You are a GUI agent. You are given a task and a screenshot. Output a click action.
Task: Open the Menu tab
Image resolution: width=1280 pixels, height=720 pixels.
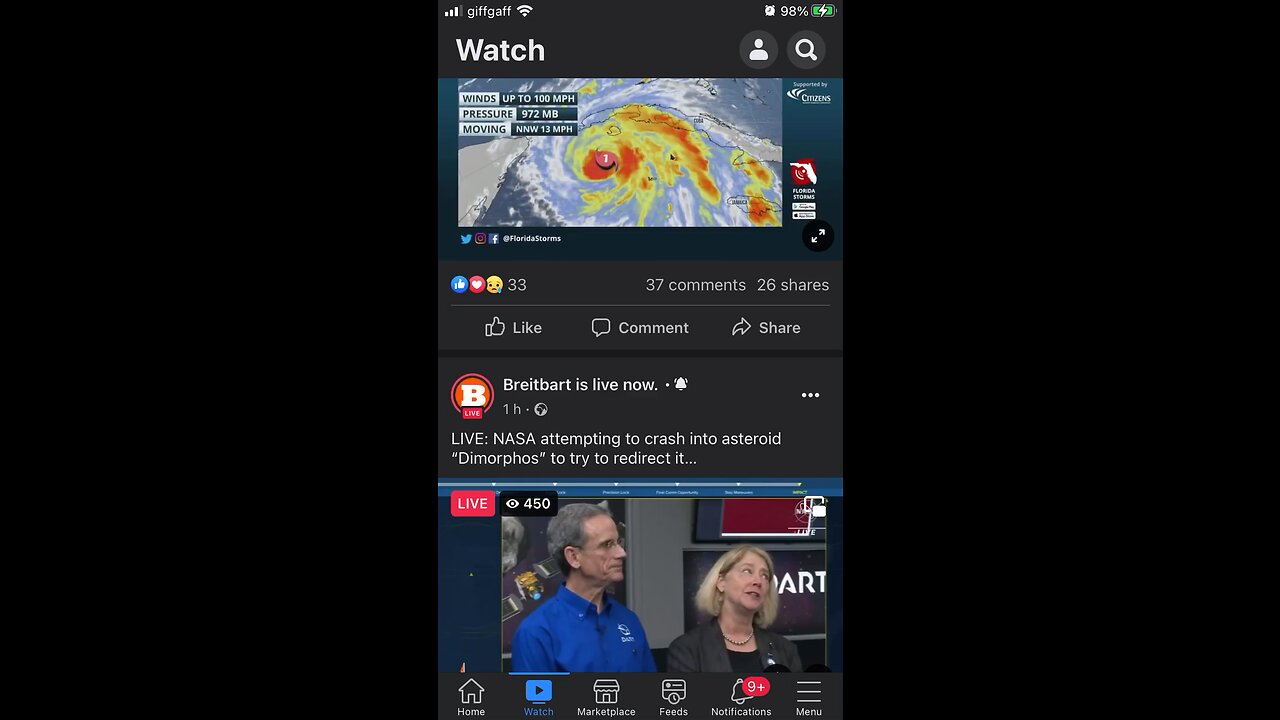[809, 697]
